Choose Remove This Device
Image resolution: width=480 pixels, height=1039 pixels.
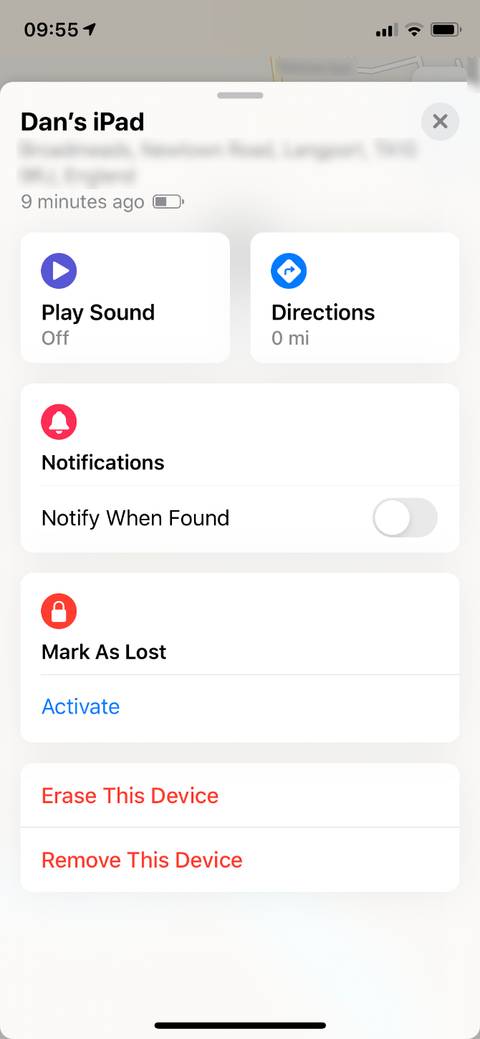(x=240, y=859)
